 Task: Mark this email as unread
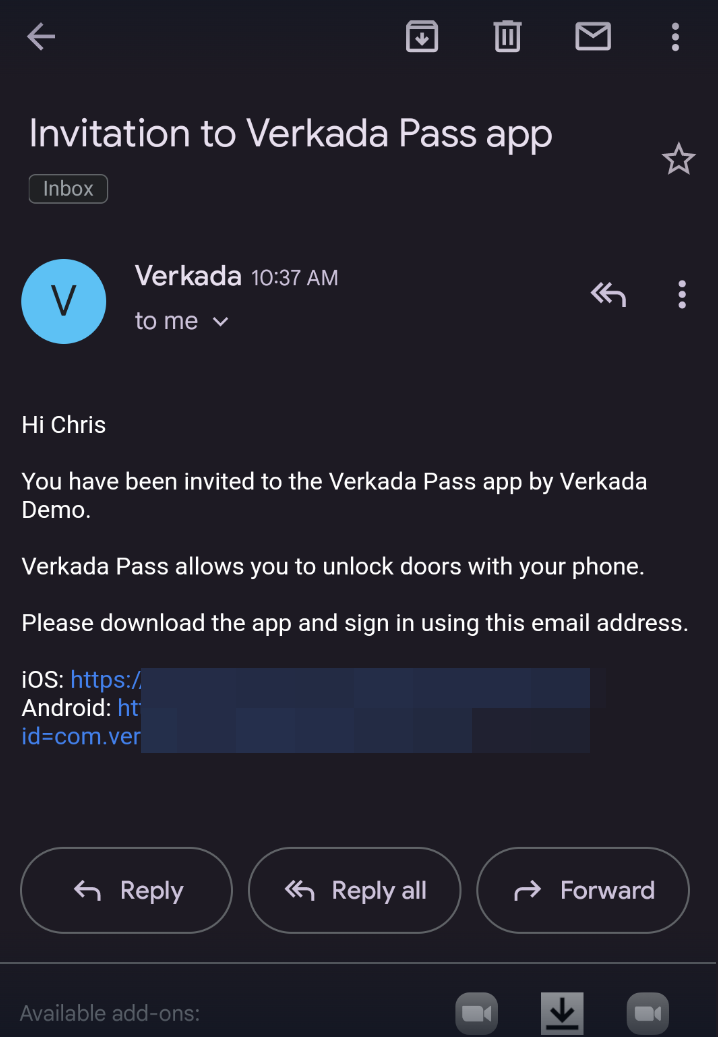tap(593, 38)
